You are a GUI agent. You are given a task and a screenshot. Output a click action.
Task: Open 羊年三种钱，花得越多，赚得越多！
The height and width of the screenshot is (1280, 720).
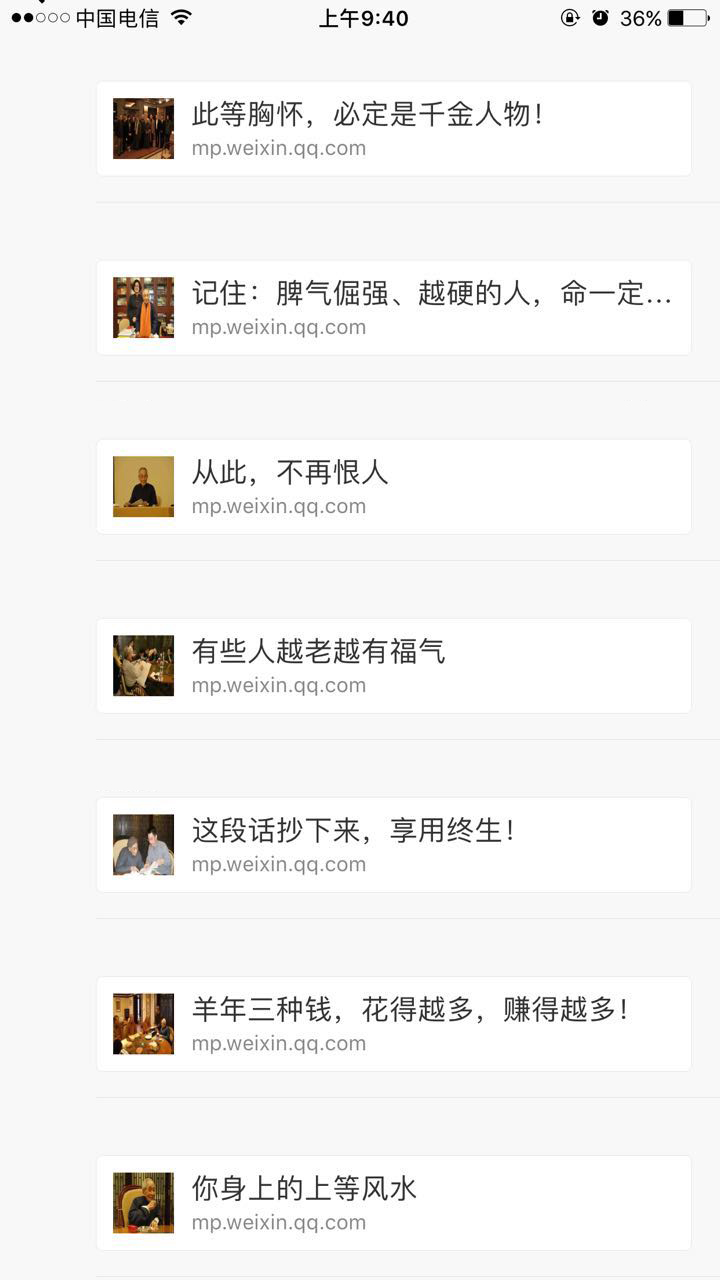(393, 1024)
